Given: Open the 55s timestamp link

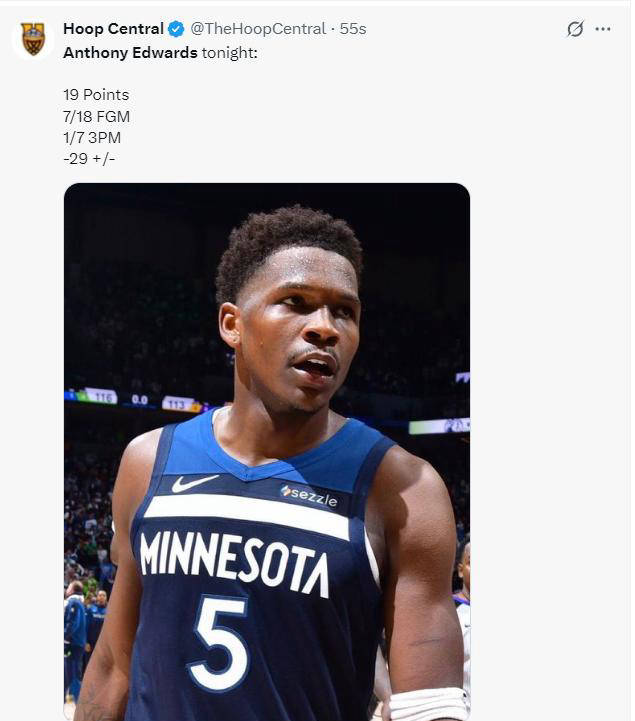Looking at the screenshot, I should pyautogui.click(x=353, y=29).
